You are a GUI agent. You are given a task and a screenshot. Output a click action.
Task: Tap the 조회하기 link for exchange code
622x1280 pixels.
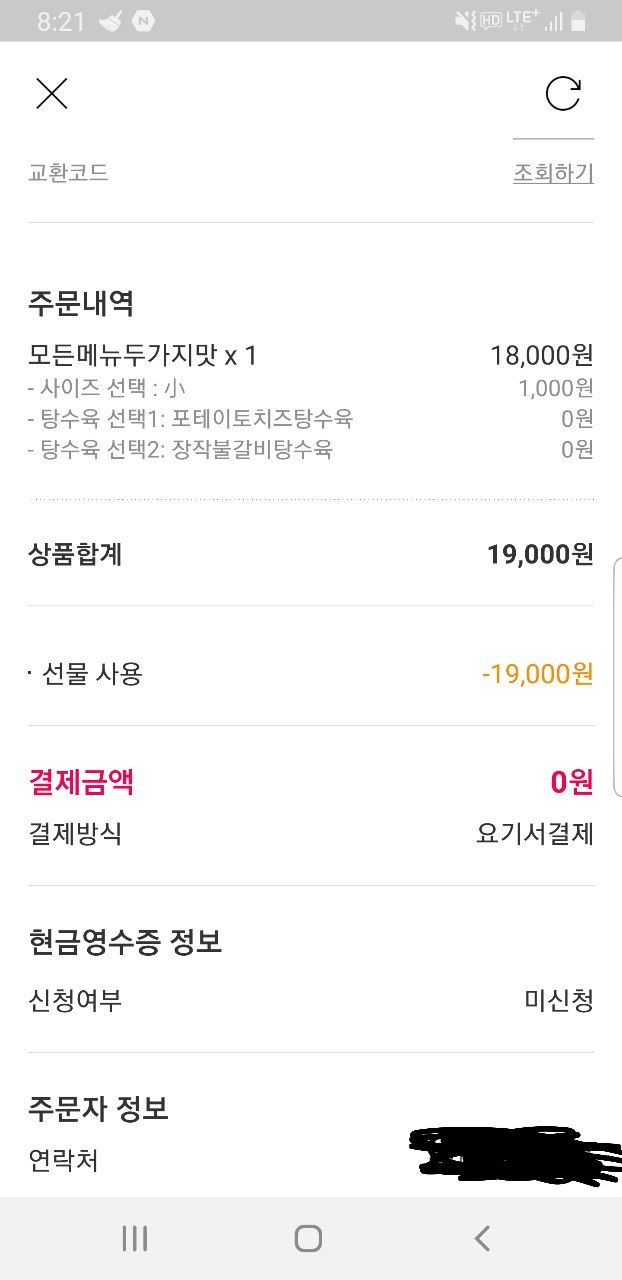point(553,173)
